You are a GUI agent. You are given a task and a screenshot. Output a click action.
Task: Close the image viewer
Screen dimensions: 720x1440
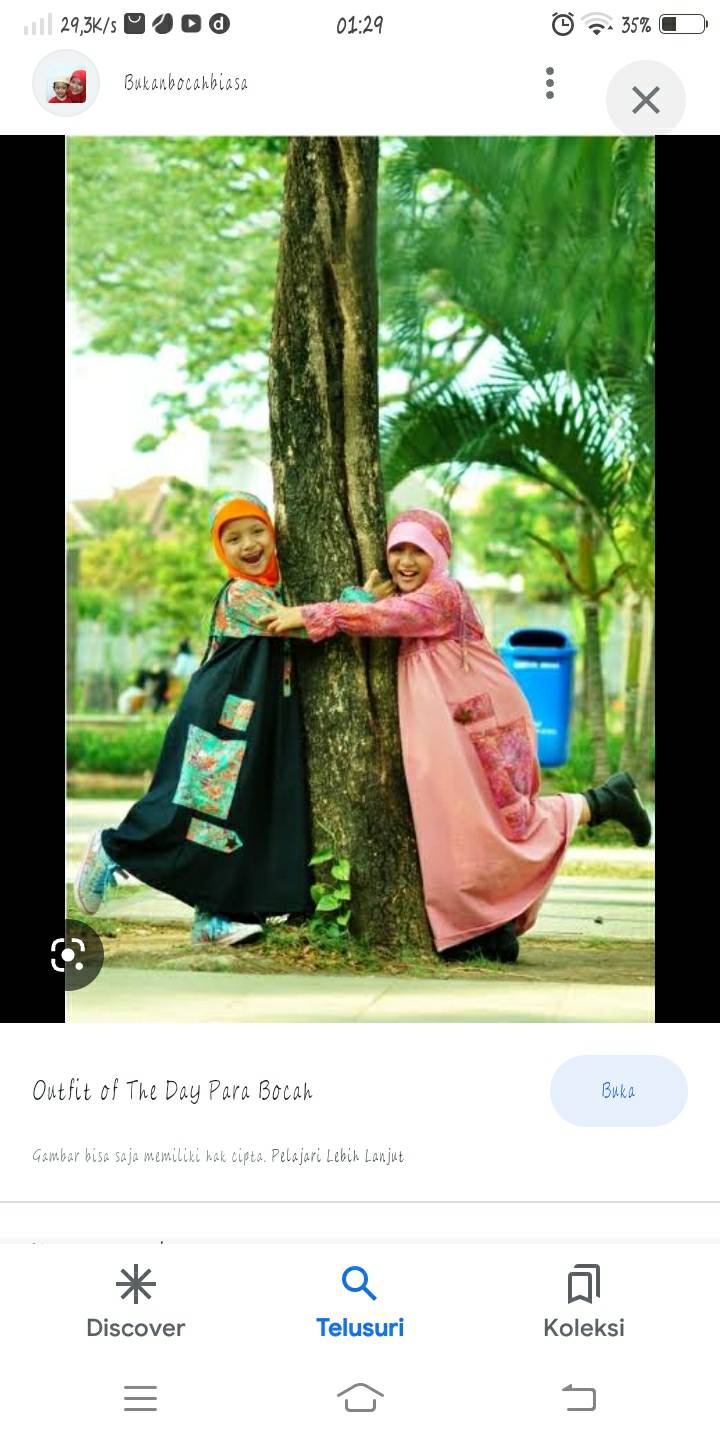tap(645, 100)
